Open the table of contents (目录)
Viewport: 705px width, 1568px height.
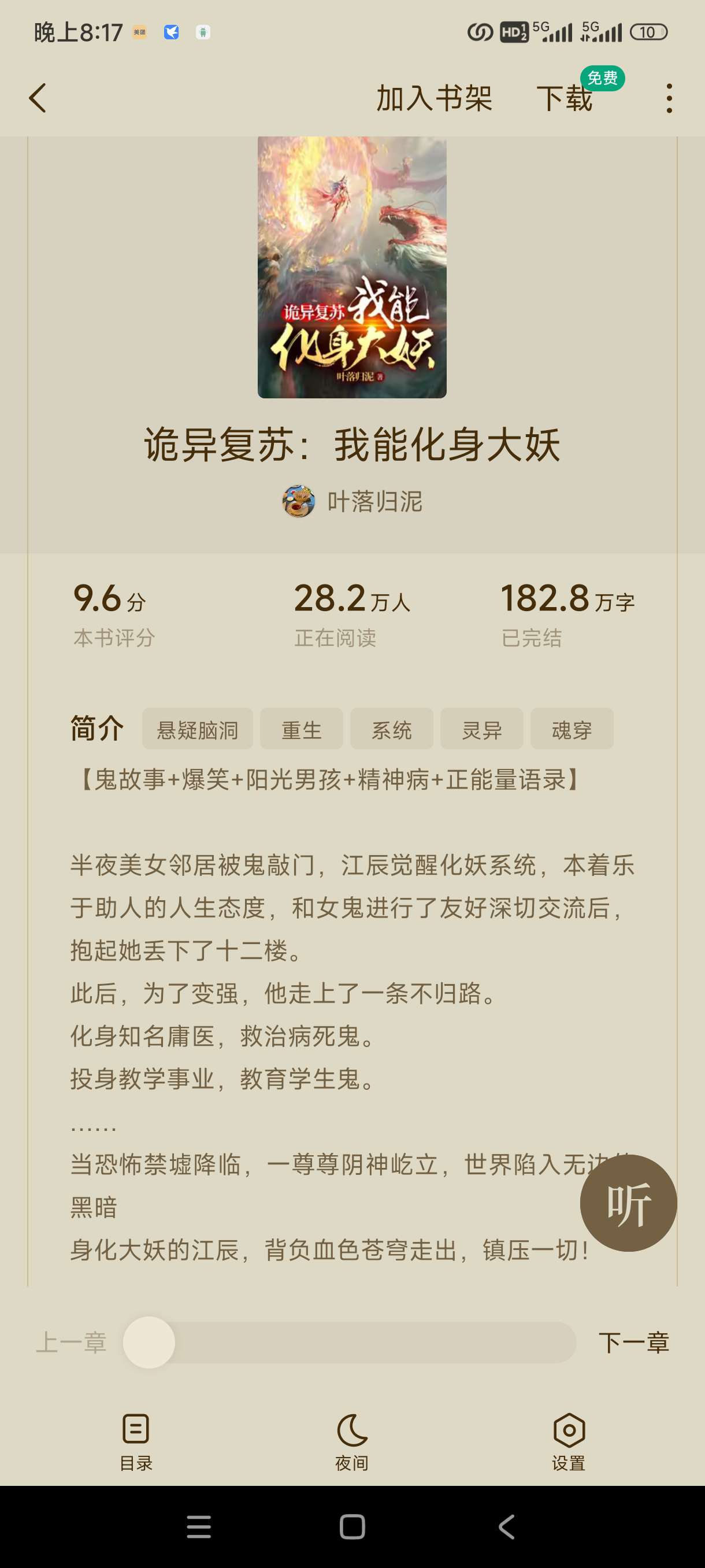136,1441
